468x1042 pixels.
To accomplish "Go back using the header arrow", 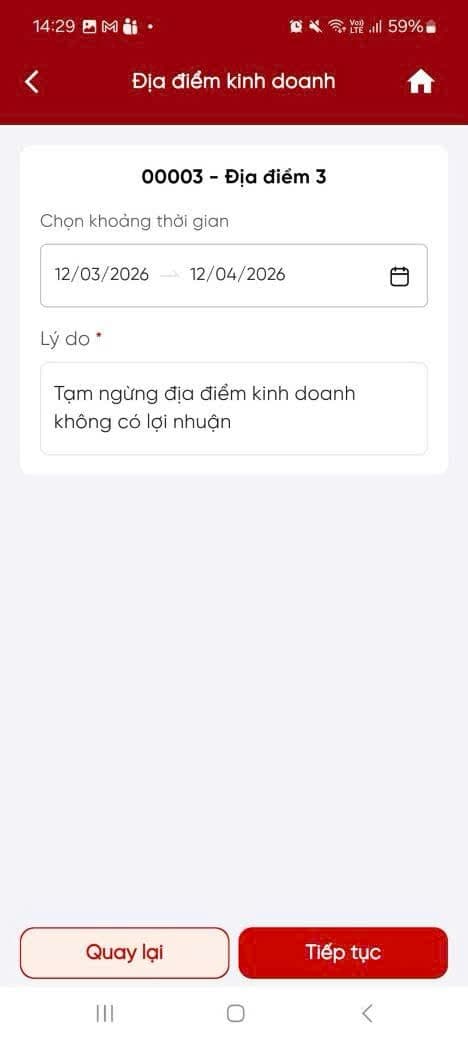I will pyautogui.click(x=32, y=82).
